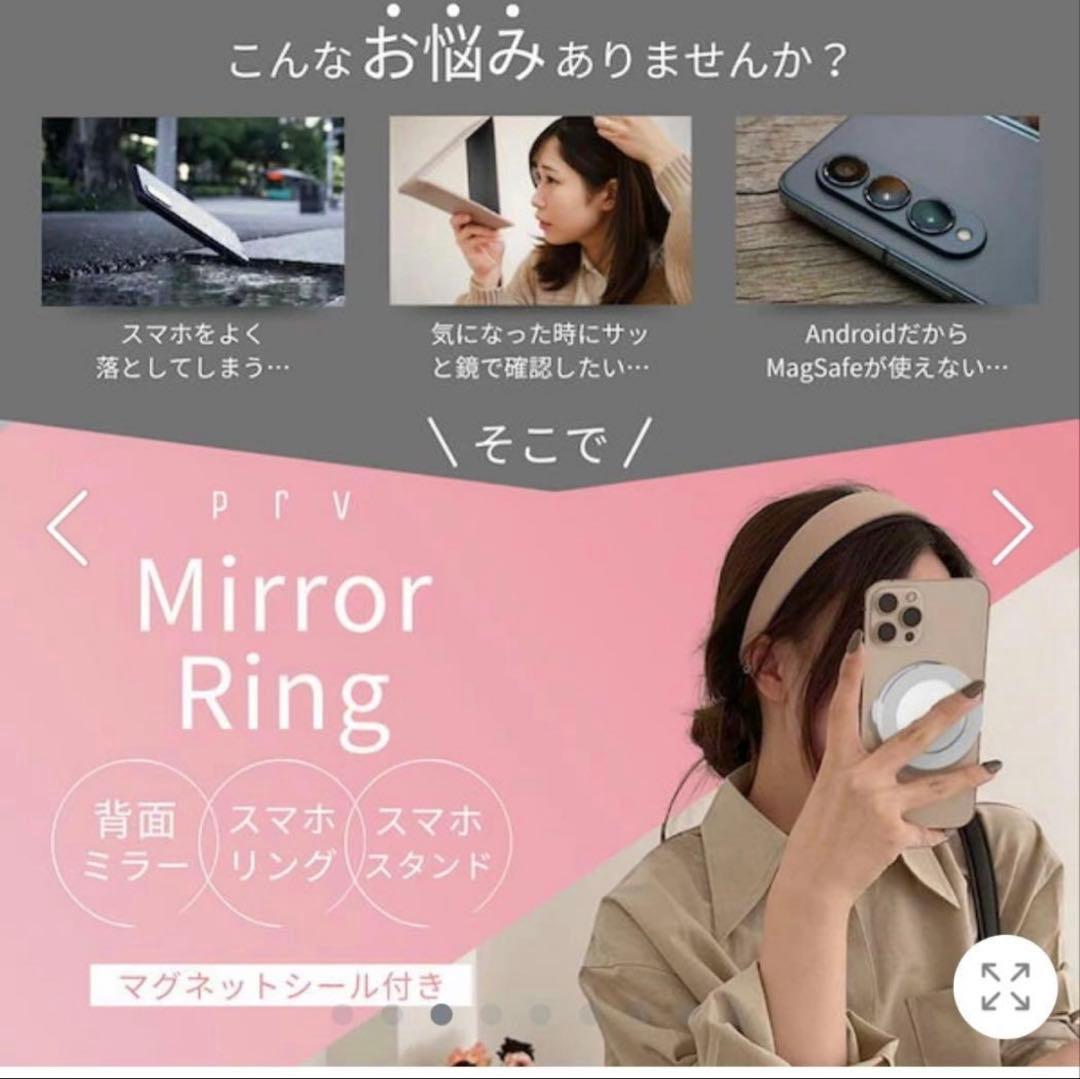1080x1079 pixels.
Task: Show the next product image
Action: click(x=1012, y=527)
